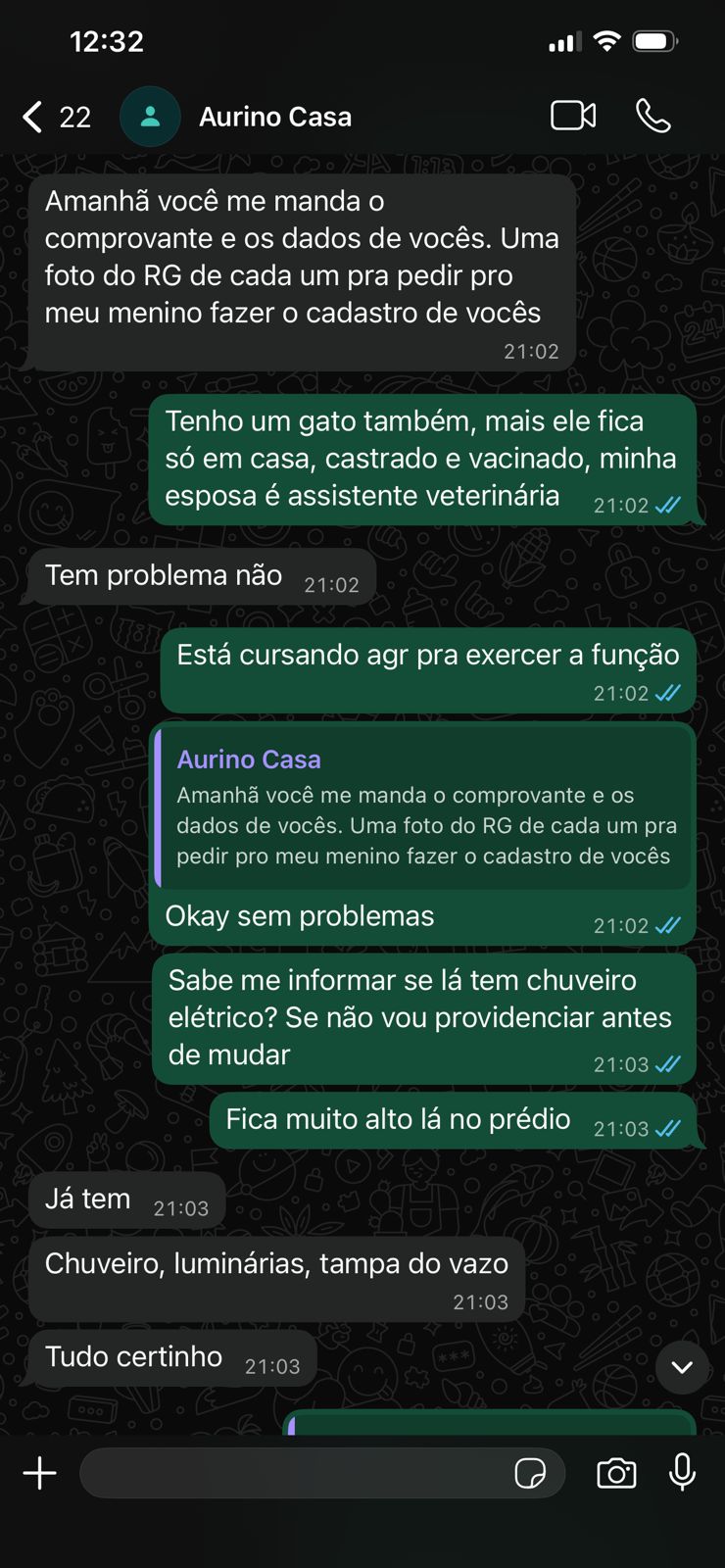Jump to latest messages with down arrow
Viewport: 725px width, 1568px height.
pyautogui.click(x=682, y=1367)
